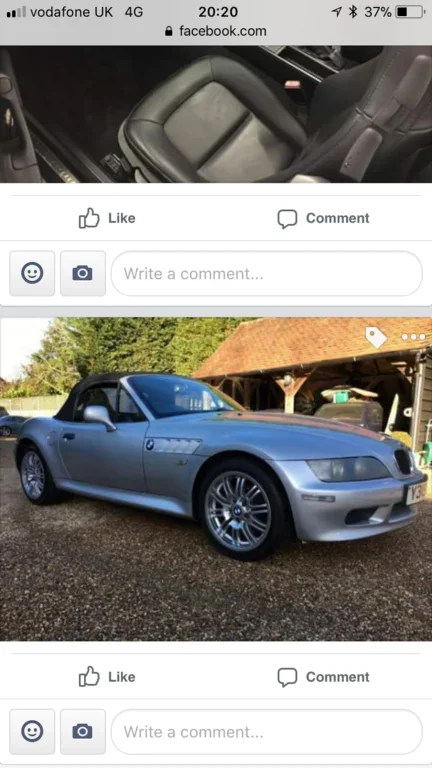Tap the facebook.com address bar
The width and height of the screenshot is (432, 768).
click(216, 31)
